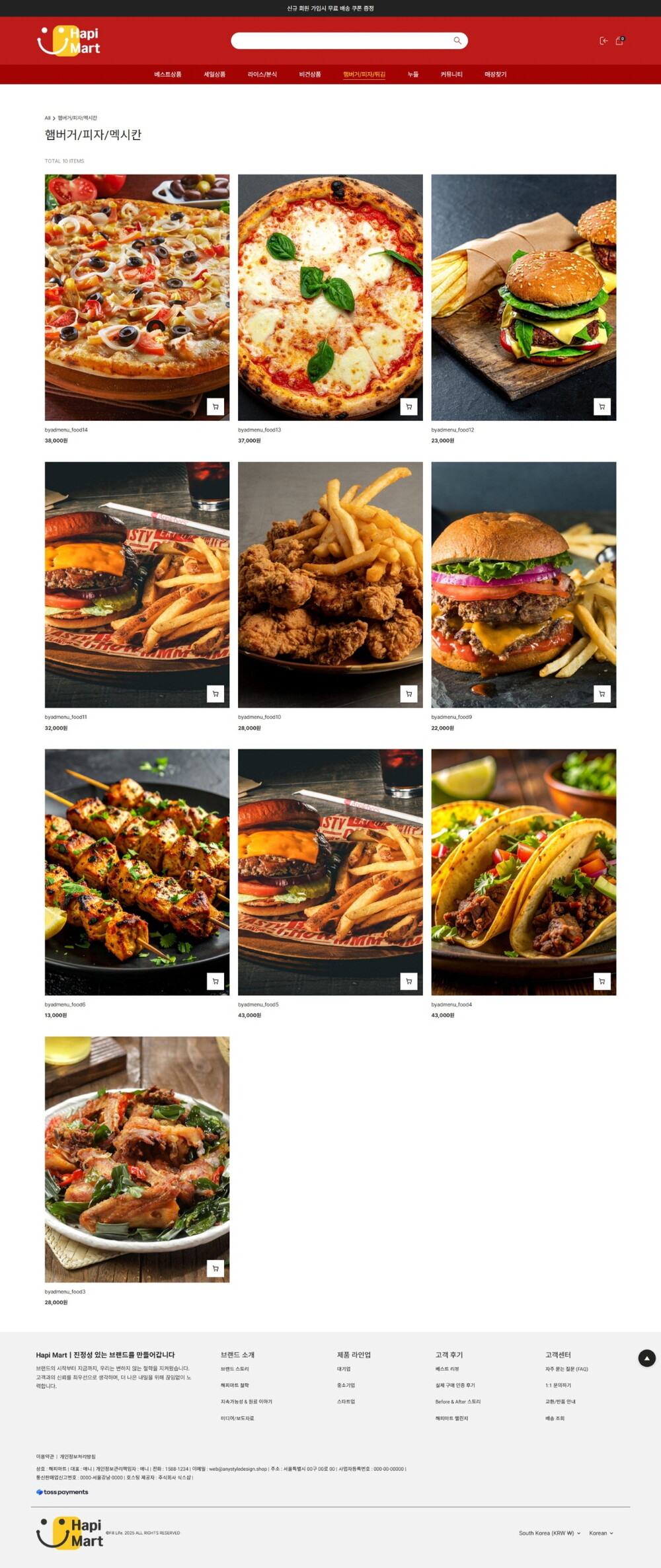
Task: Add byadmenu_food3 to the cart
Action: [x=215, y=1268]
